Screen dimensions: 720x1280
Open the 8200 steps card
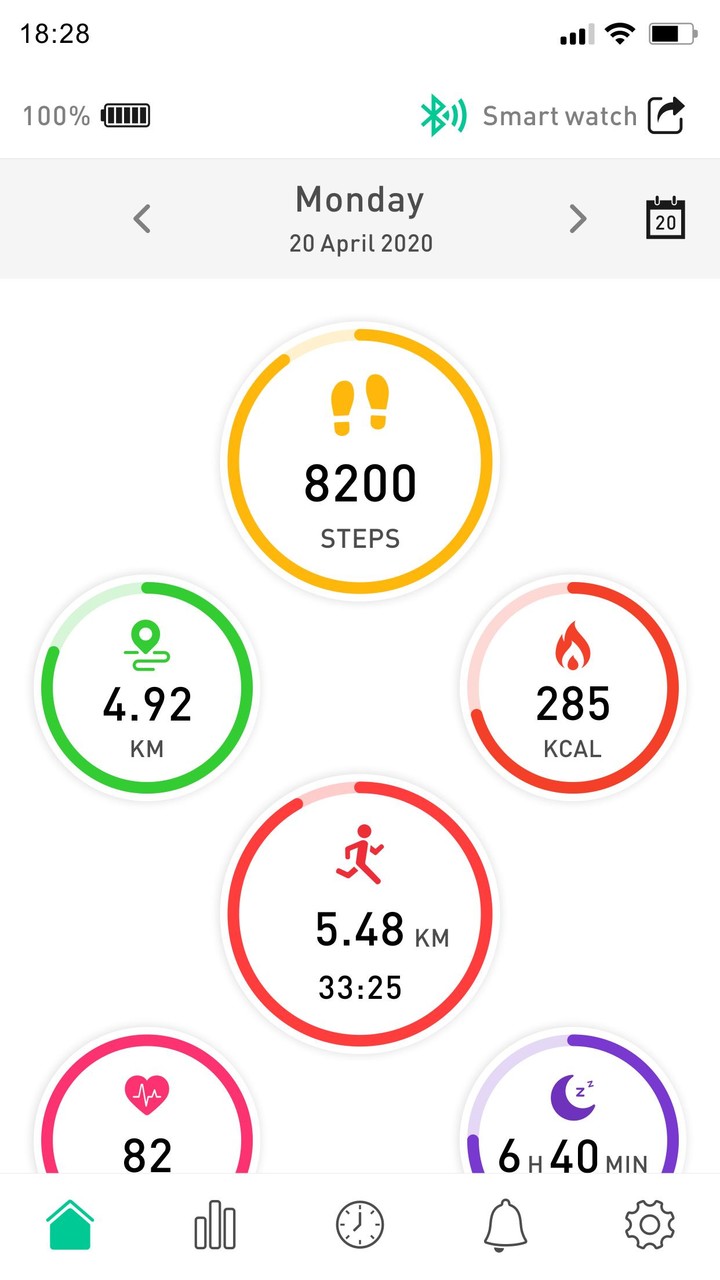(360, 464)
